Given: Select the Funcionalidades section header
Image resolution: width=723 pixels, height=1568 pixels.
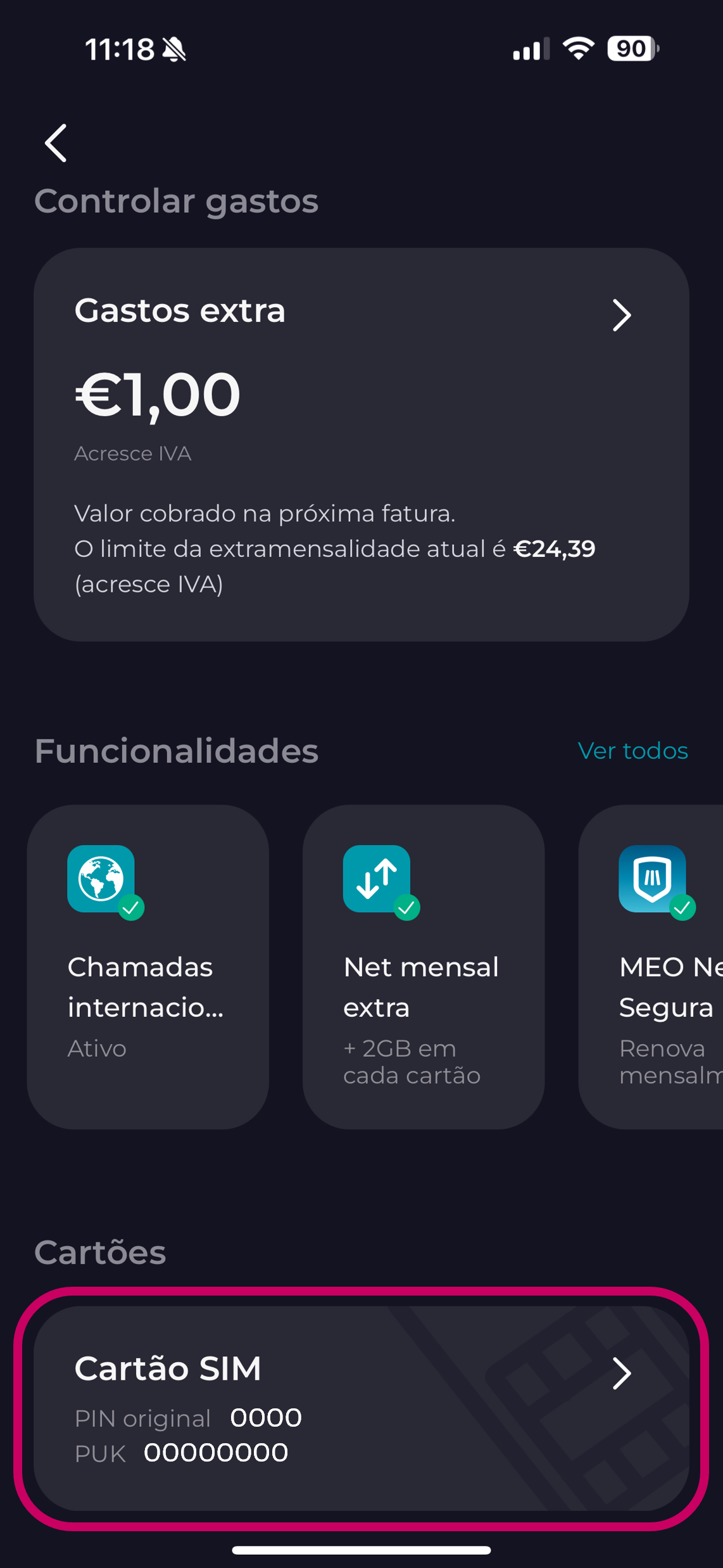Looking at the screenshot, I should pyautogui.click(x=176, y=751).
